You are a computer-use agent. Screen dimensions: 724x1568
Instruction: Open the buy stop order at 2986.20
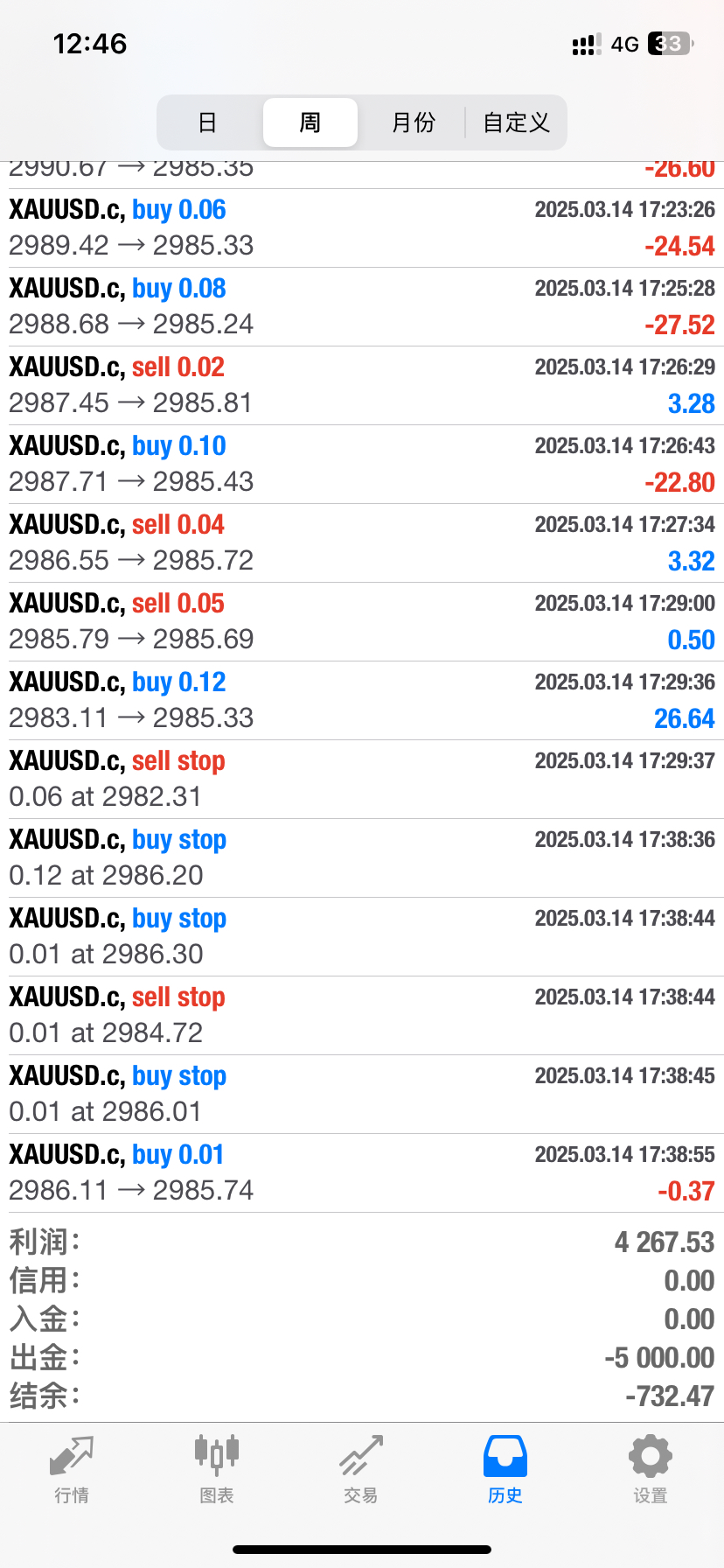[x=362, y=857]
